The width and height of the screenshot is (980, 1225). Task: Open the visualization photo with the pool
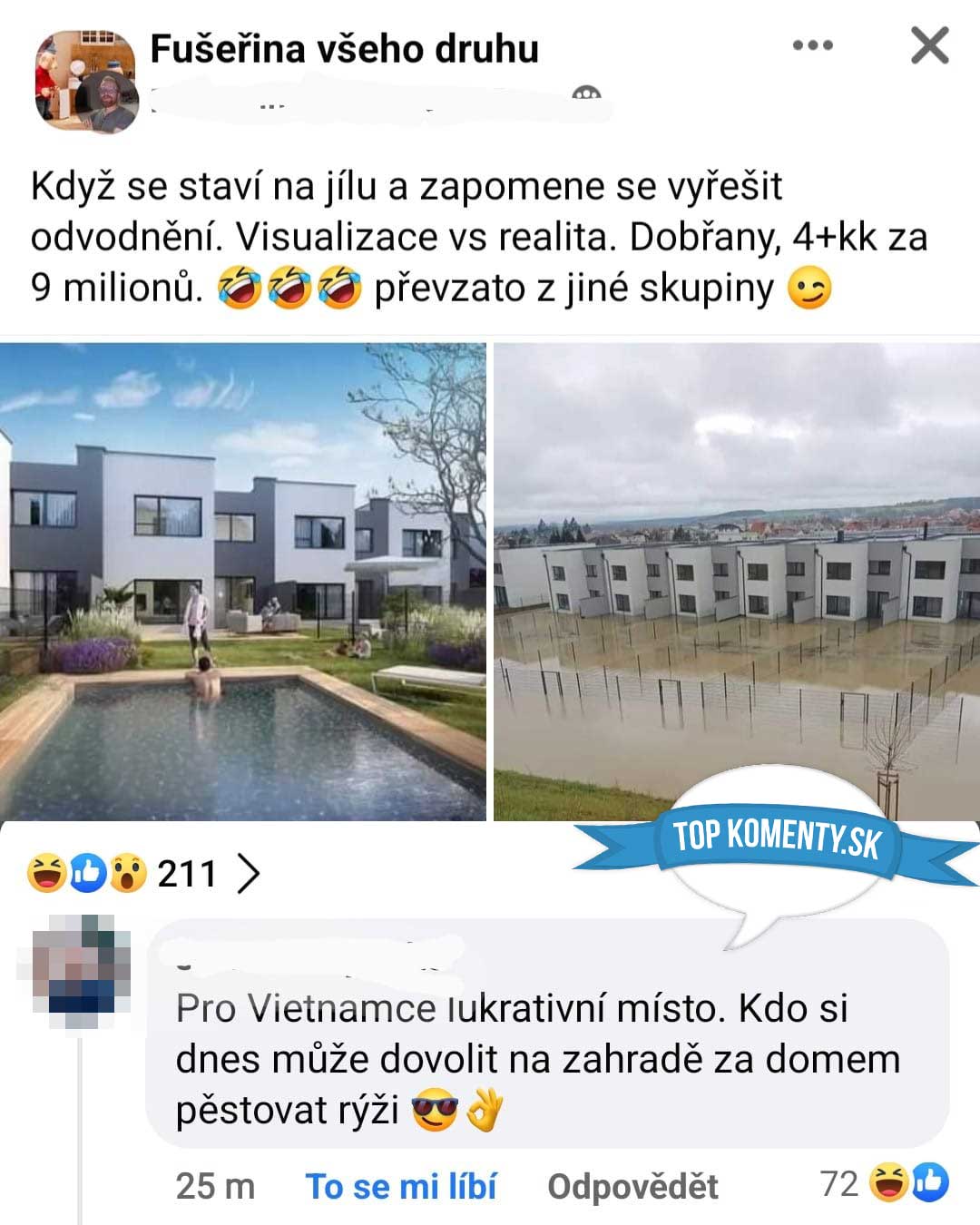242,582
